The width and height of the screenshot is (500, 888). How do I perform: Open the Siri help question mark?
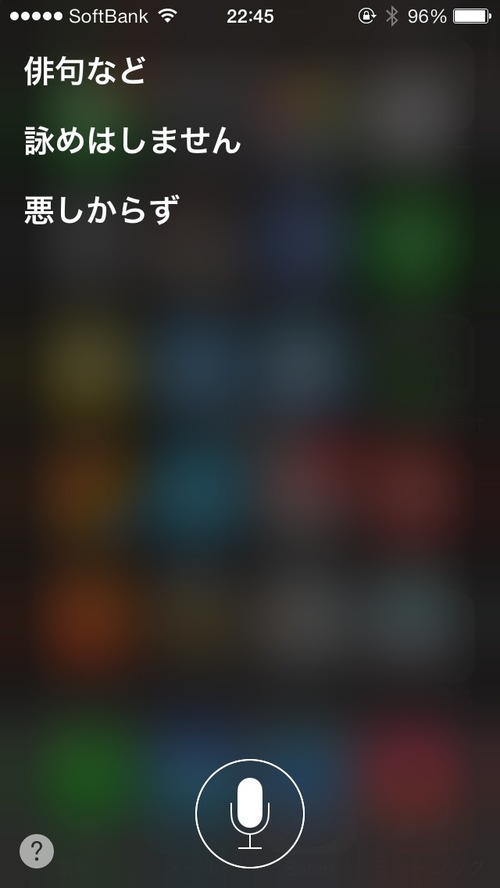tap(37, 851)
